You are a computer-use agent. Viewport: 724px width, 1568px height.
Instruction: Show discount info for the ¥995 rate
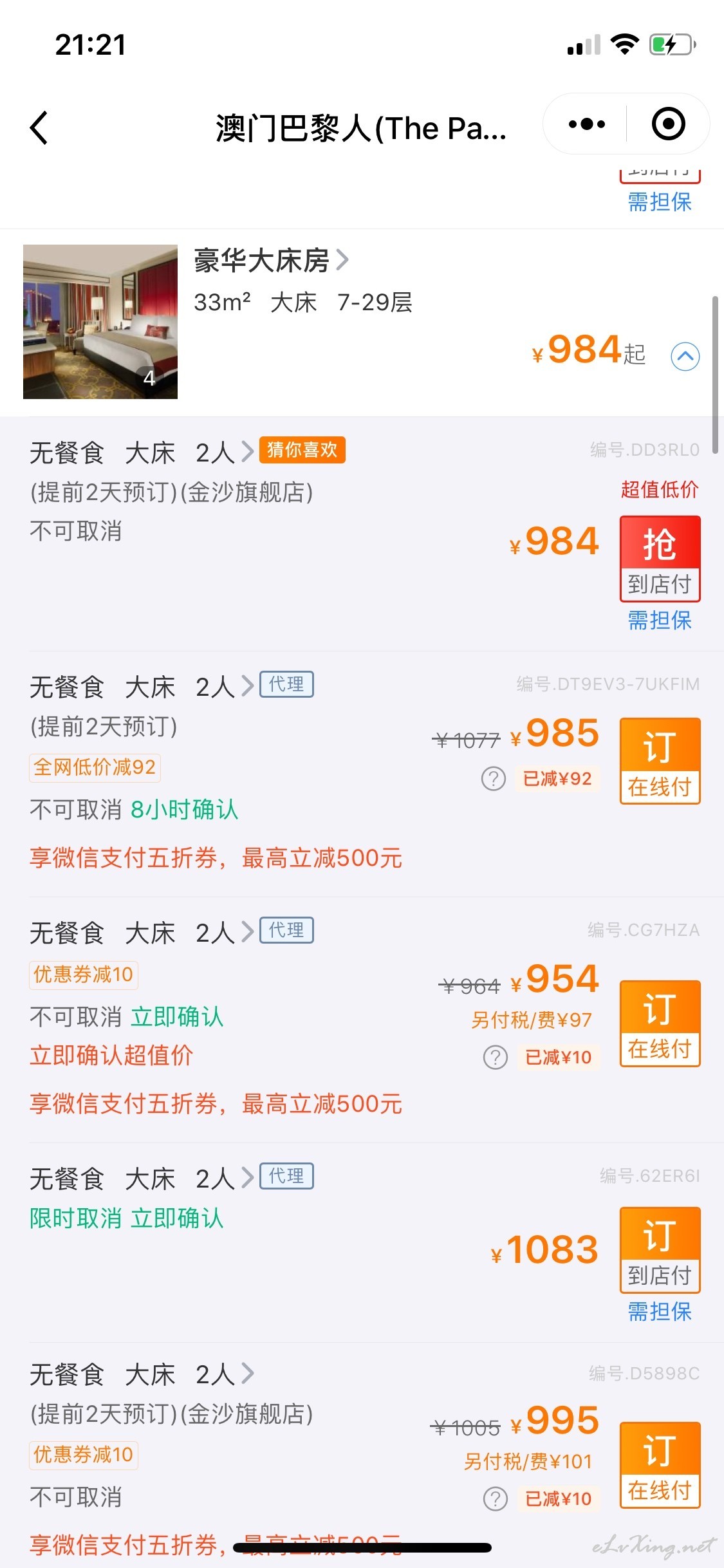tap(496, 1499)
